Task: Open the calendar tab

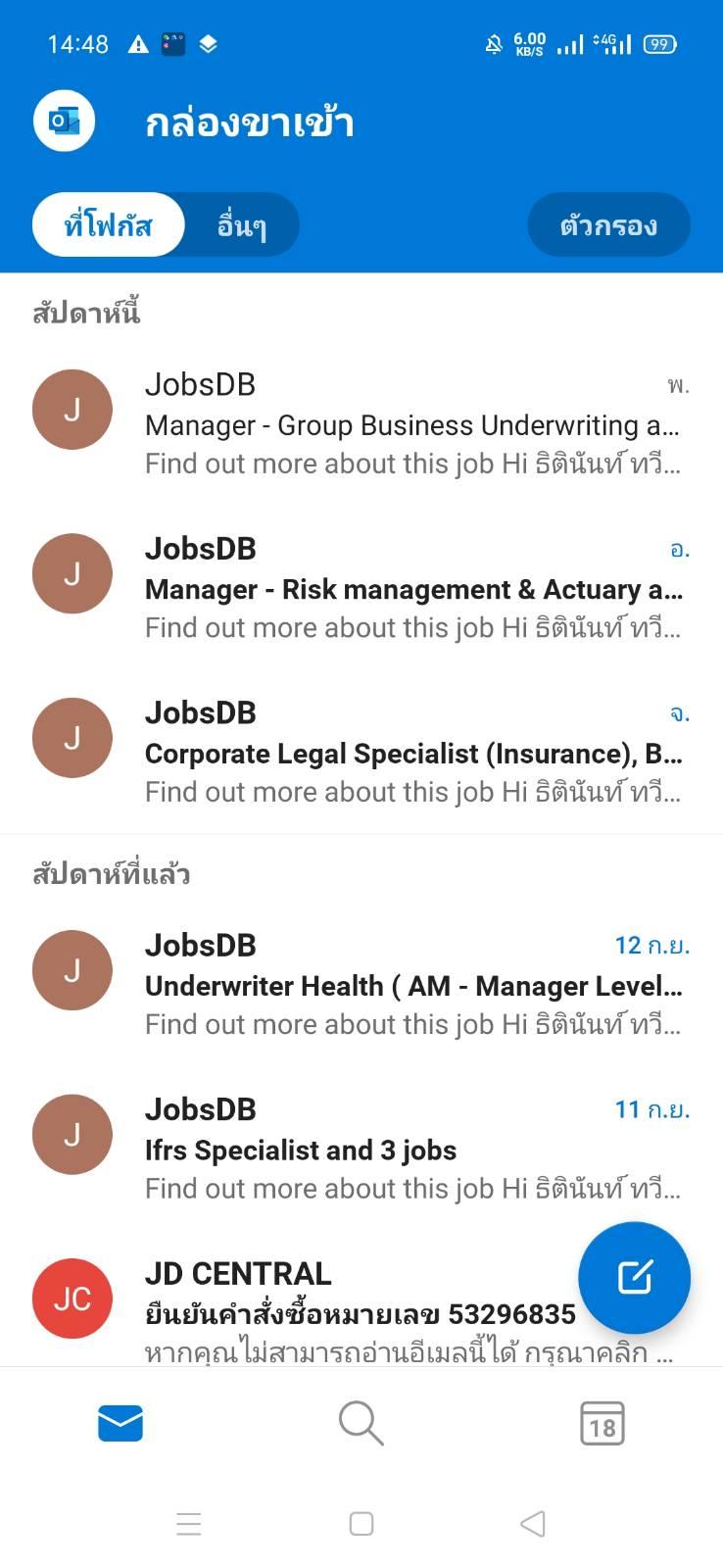Action: click(602, 1424)
